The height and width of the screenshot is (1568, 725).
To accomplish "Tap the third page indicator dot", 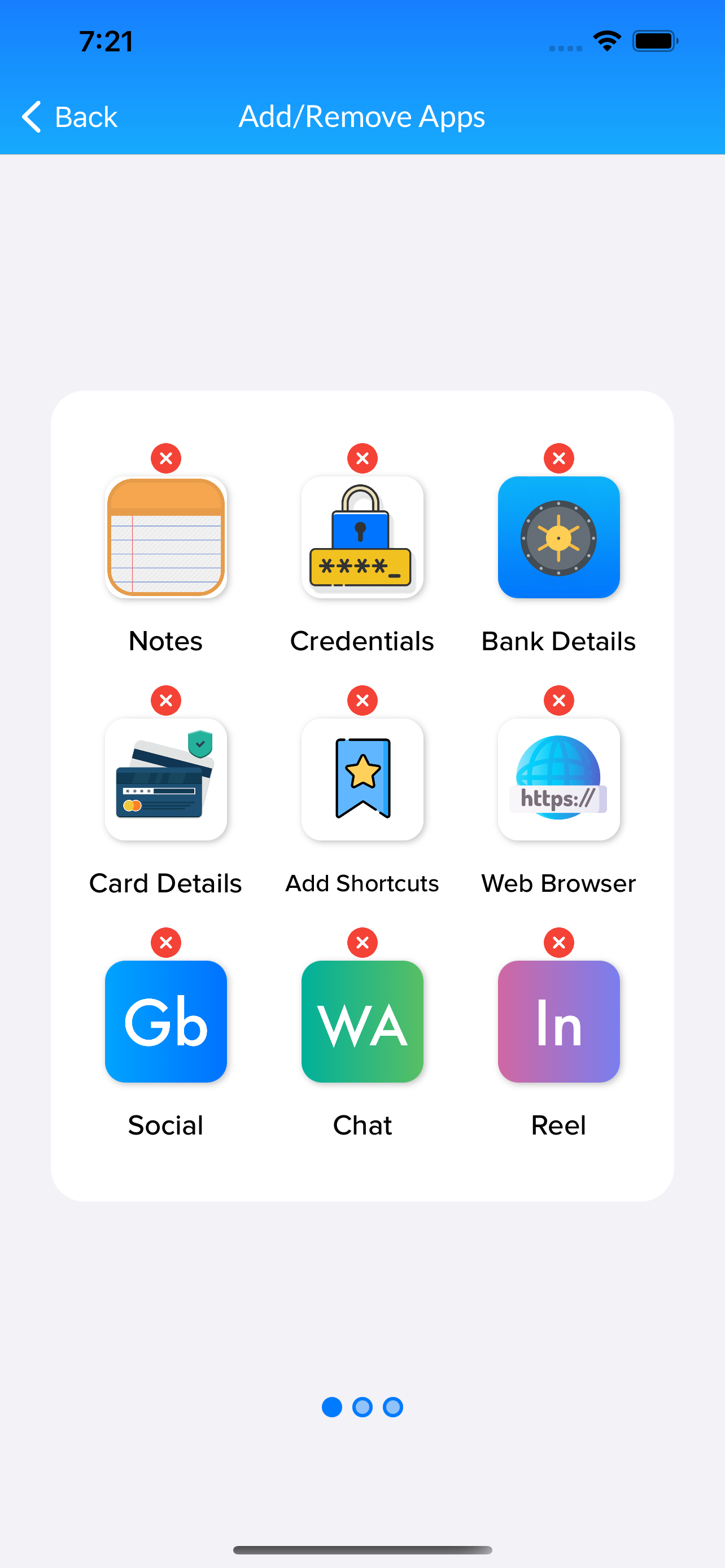I will 392,1407.
